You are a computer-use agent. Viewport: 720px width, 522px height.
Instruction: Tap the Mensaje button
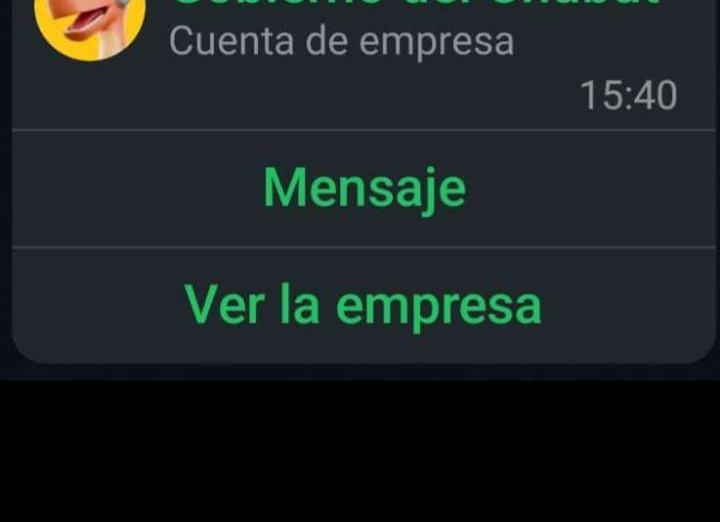click(x=364, y=188)
